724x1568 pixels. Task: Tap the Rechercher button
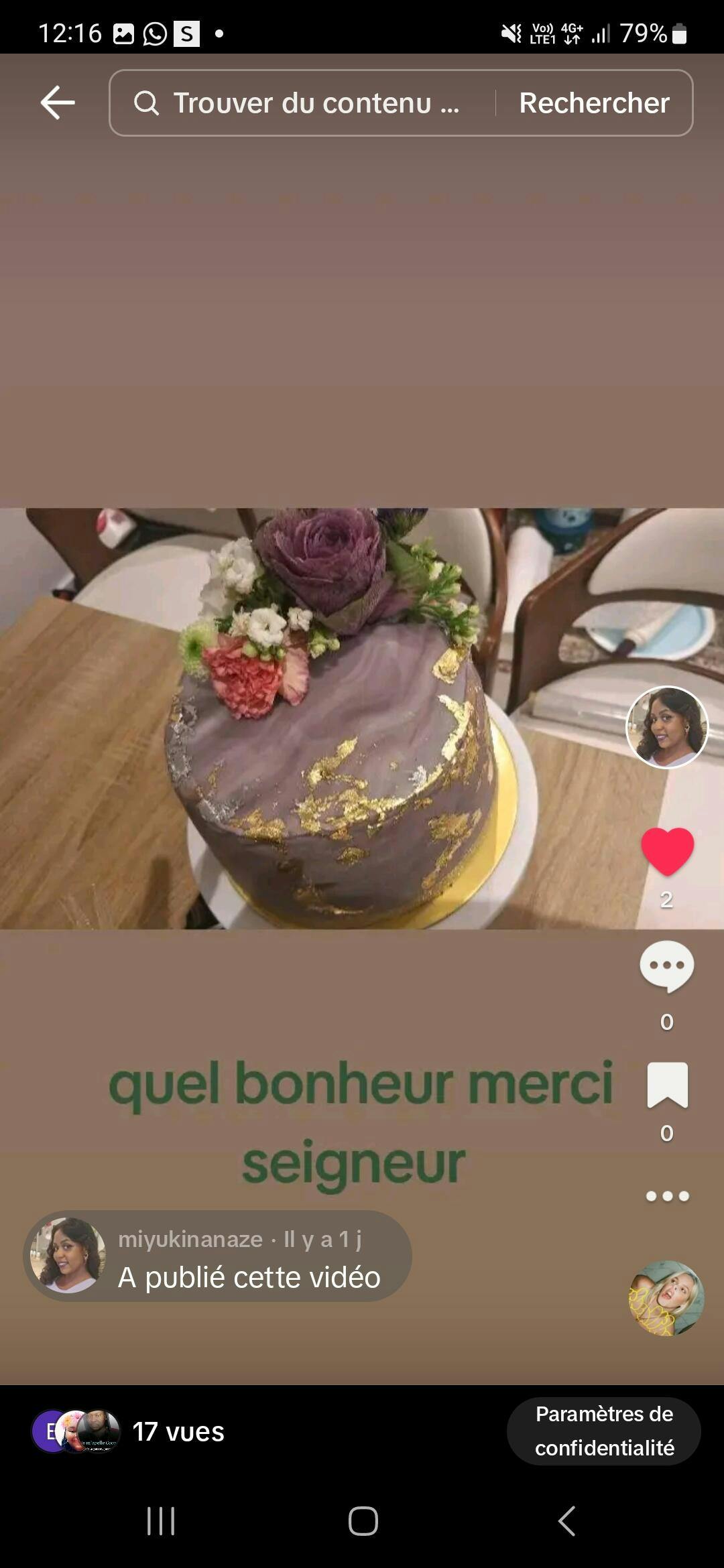[594, 103]
